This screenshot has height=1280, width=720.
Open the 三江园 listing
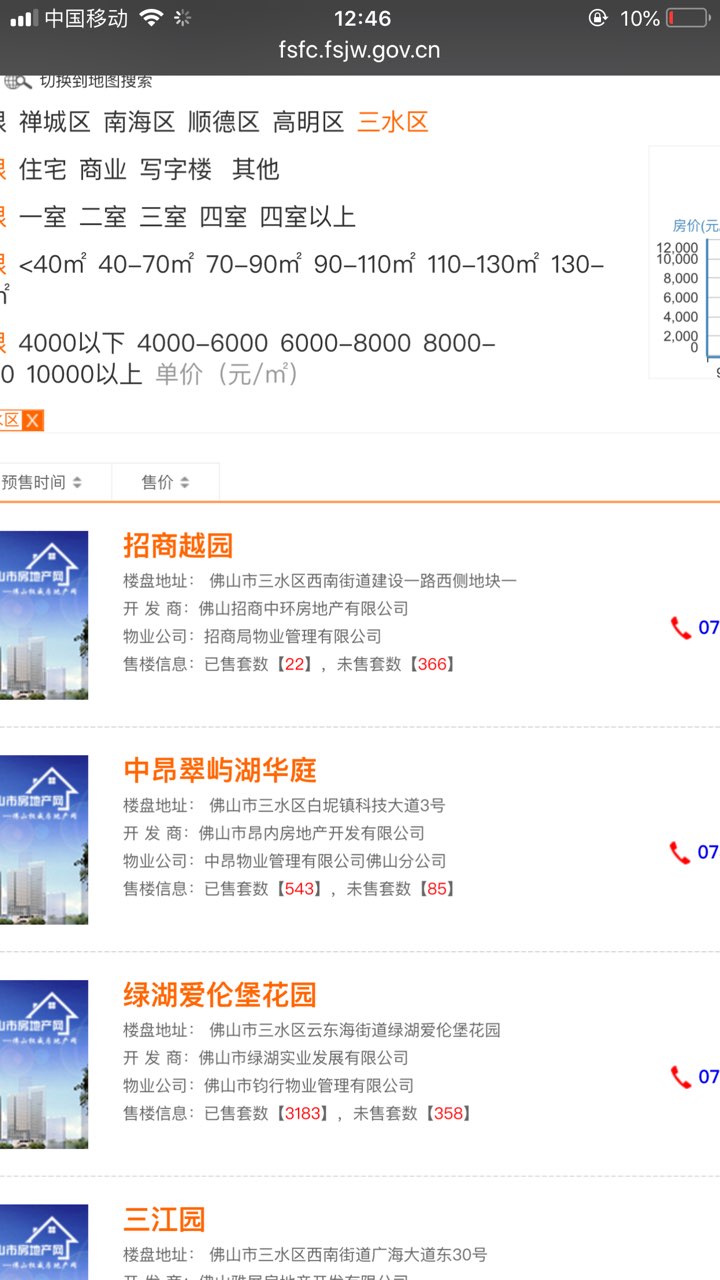(164, 1219)
